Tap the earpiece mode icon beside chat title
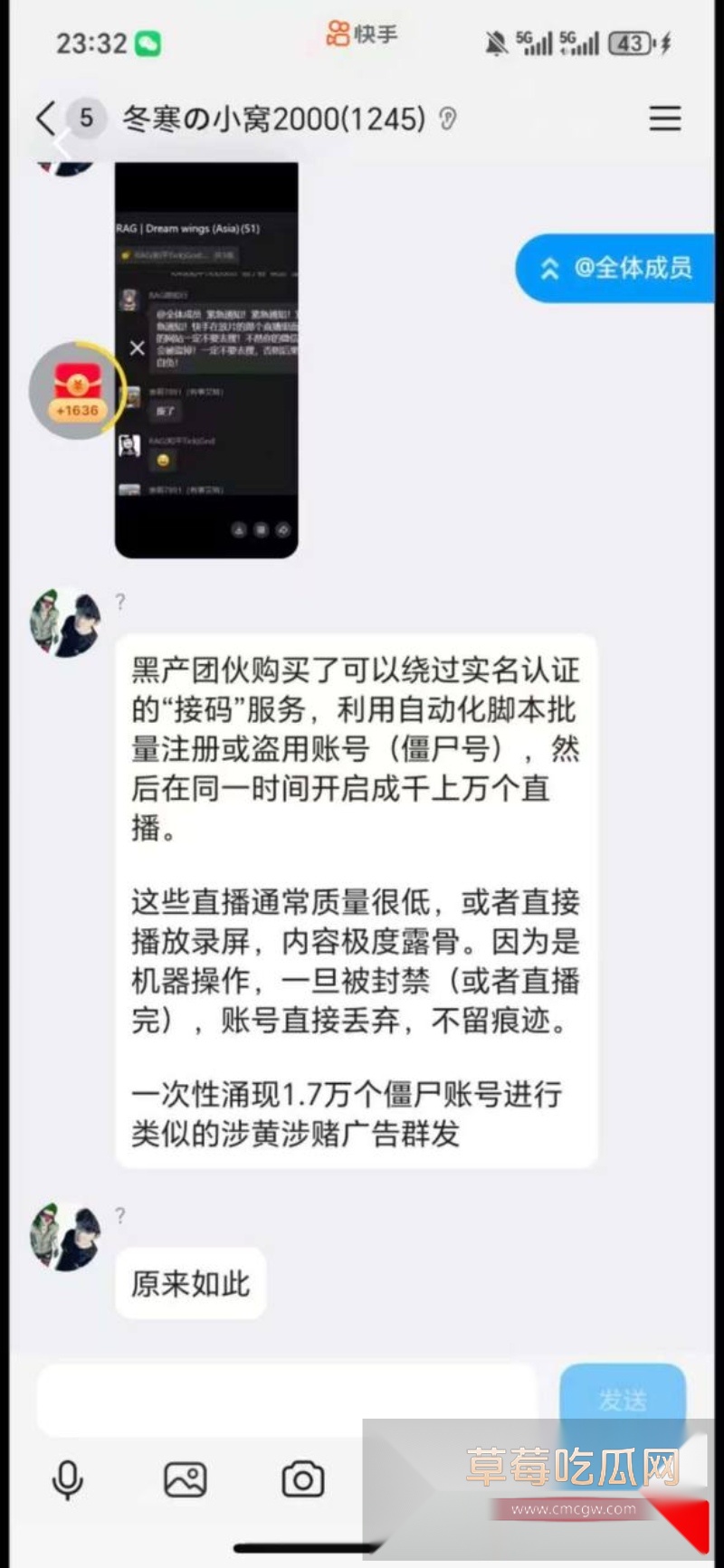The image size is (724, 1568). (x=450, y=119)
